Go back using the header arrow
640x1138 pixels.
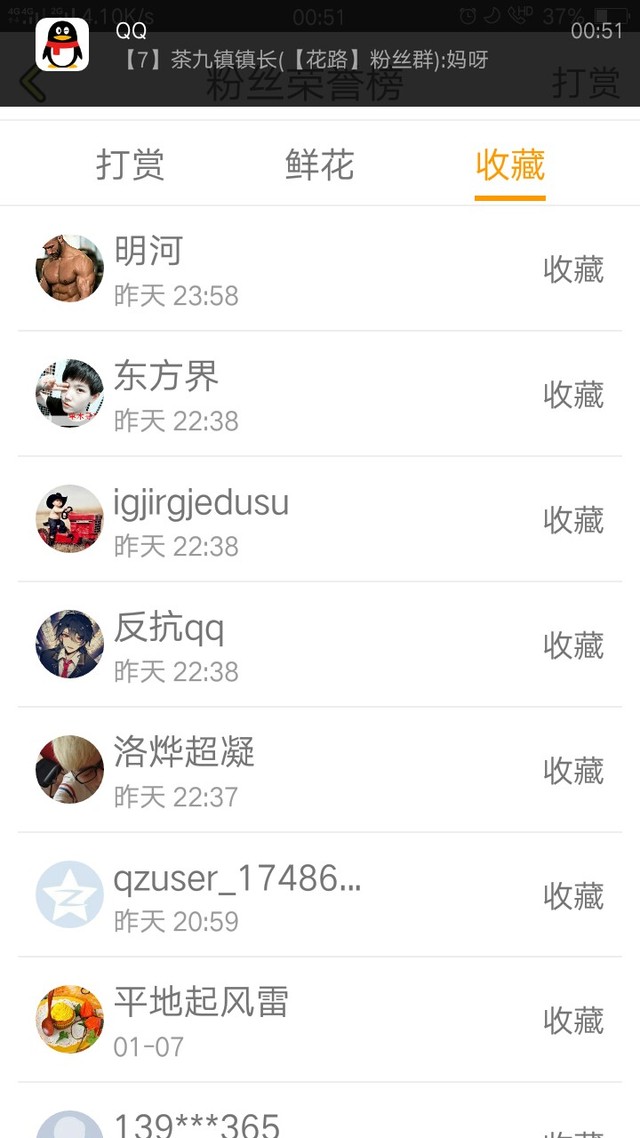tap(32, 84)
